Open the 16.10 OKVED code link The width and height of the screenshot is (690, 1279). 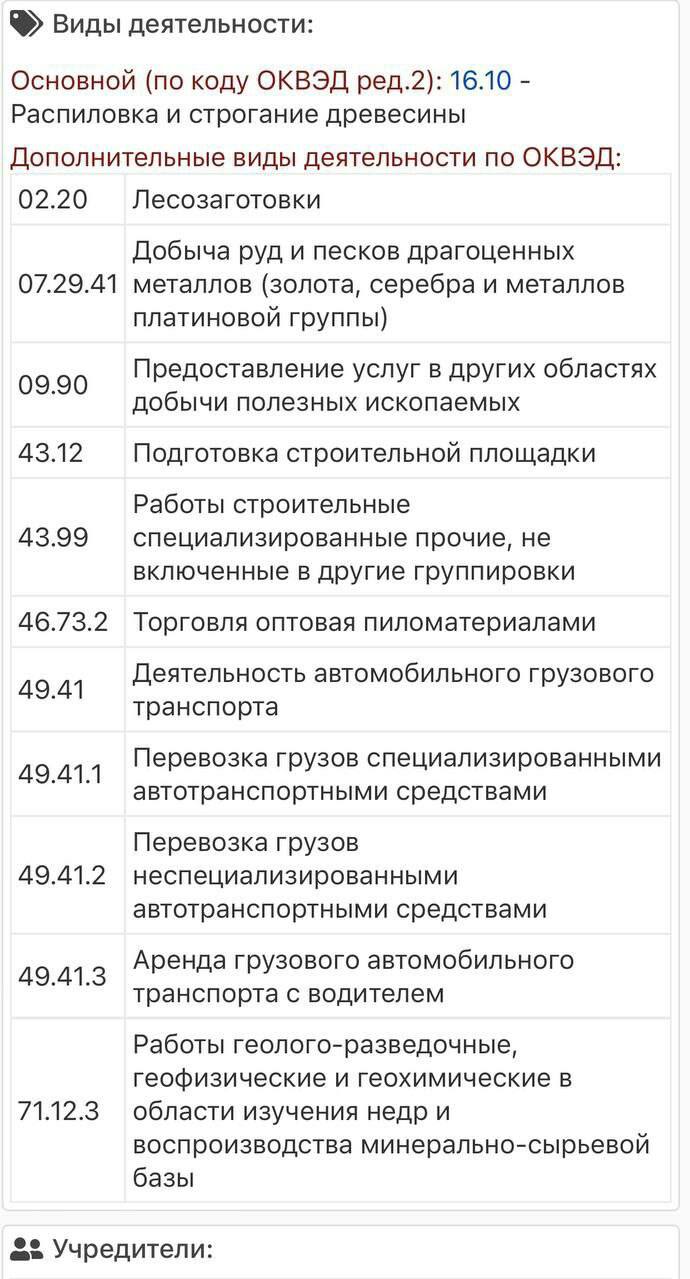[x=480, y=80]
